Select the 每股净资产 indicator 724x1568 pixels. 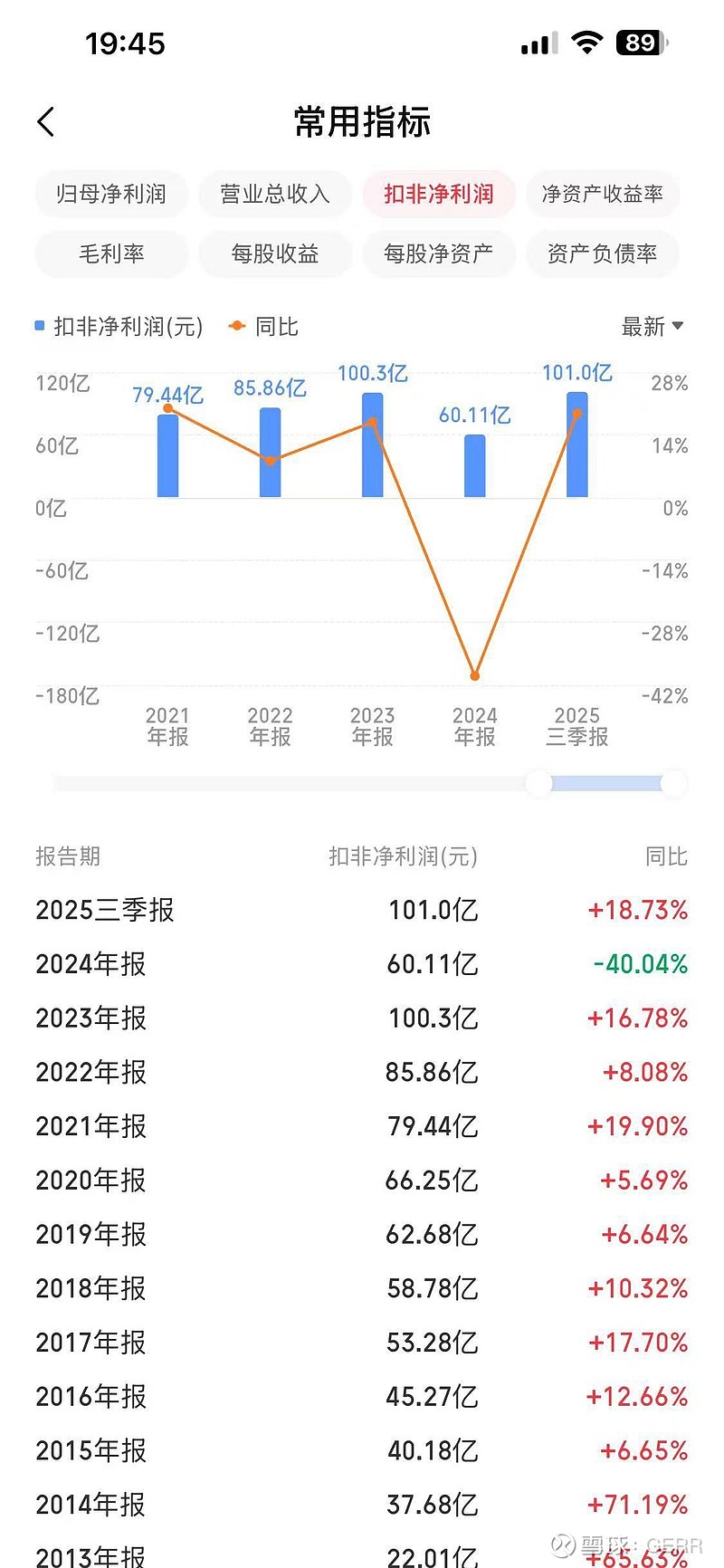(x=439, y=253)
